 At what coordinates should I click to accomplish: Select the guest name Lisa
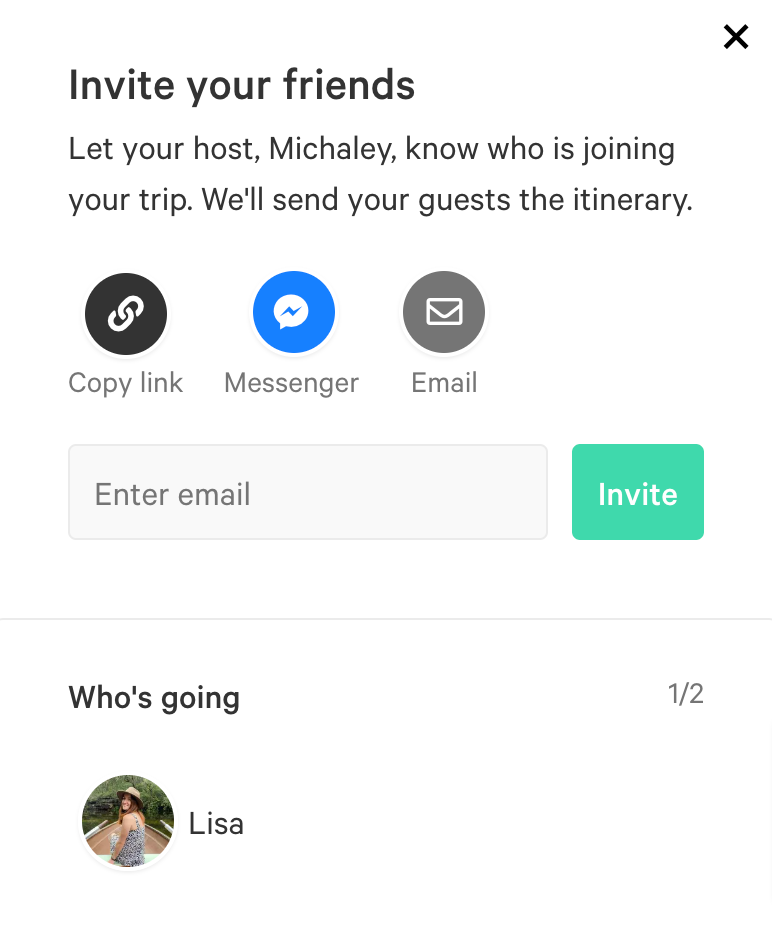[x=216, y=823]
